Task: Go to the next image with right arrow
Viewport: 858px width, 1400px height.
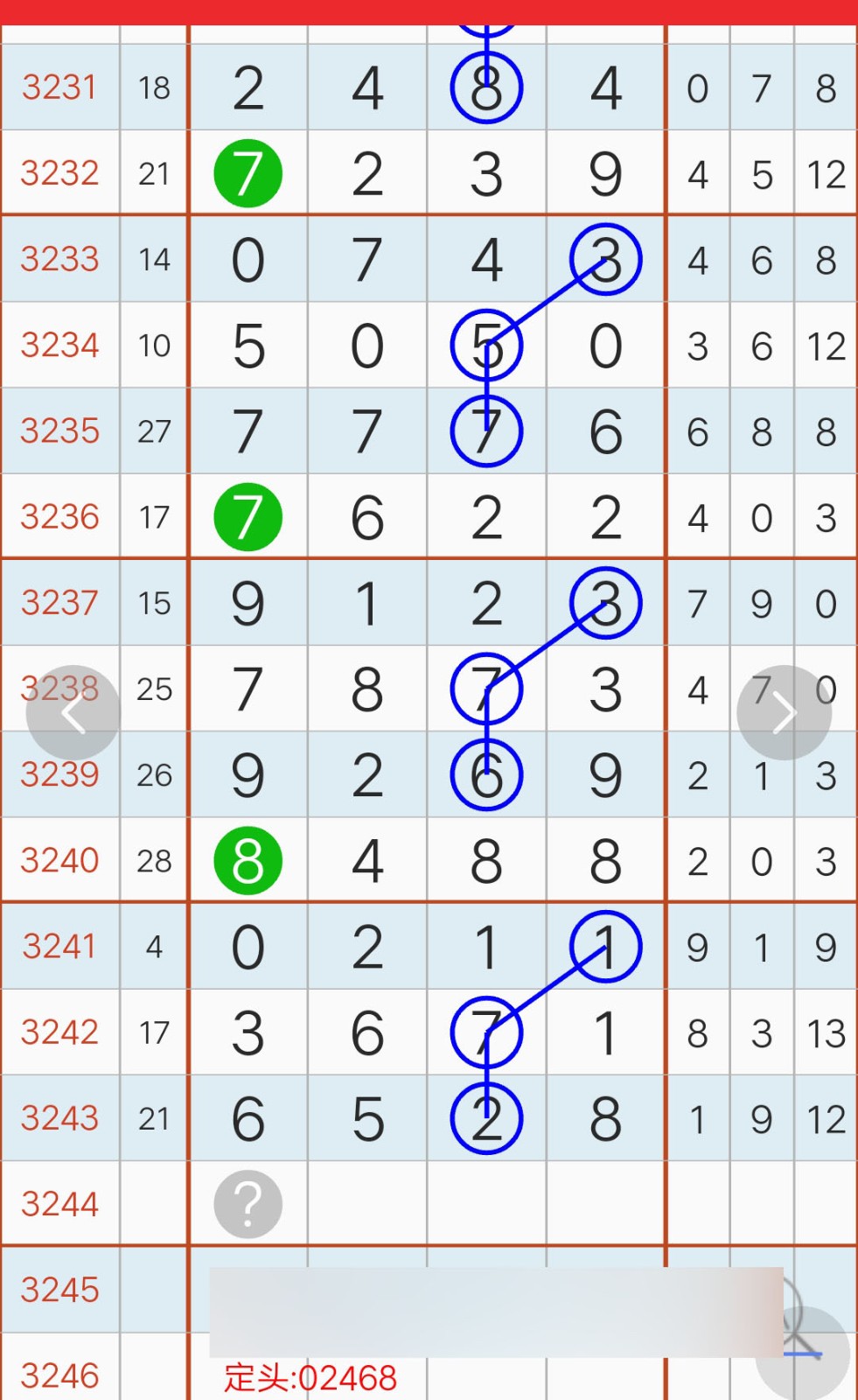Action: click(784, 713)
